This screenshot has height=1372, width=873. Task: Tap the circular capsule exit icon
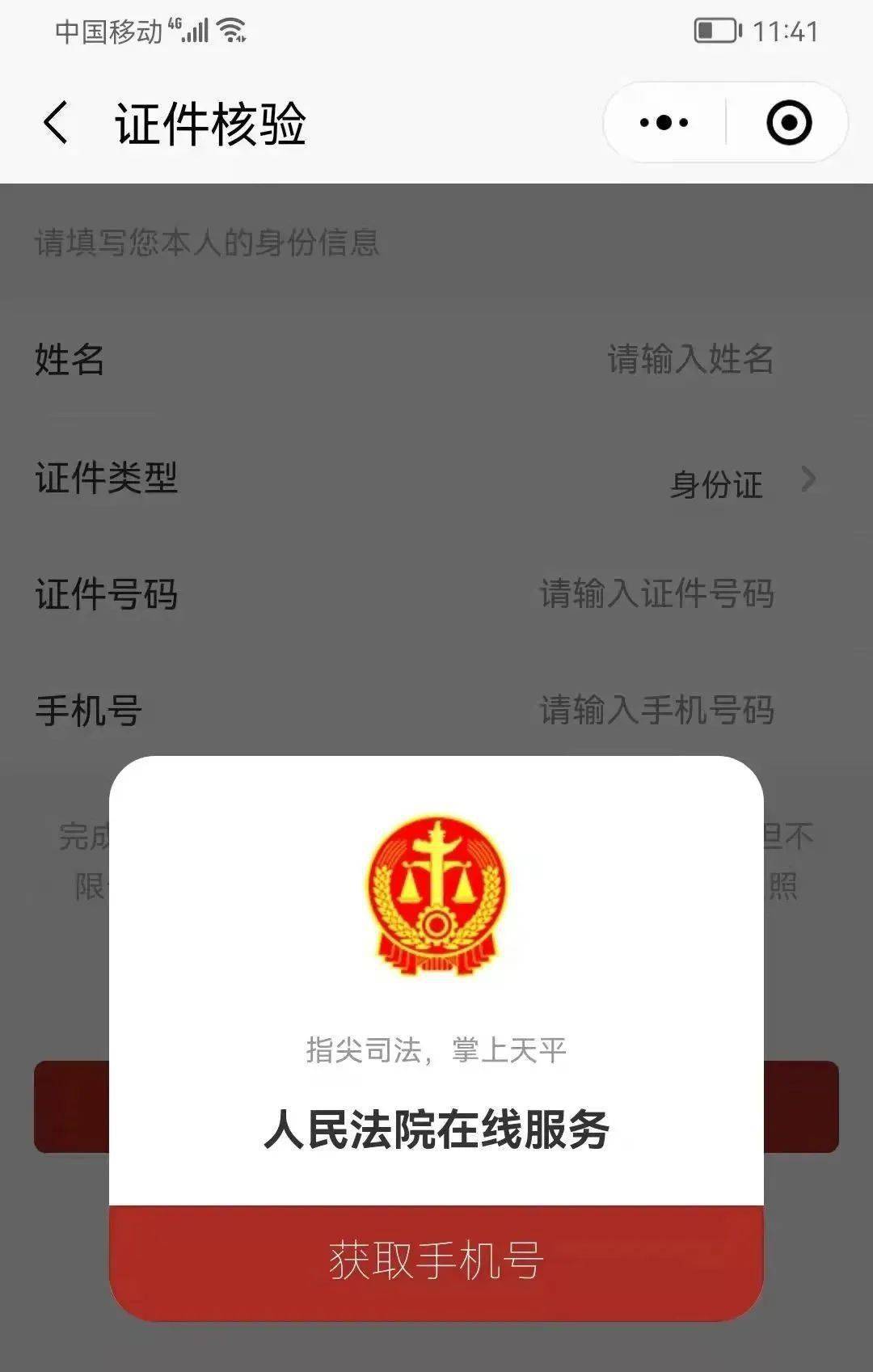pyautogui.click(x=790, y=121)
